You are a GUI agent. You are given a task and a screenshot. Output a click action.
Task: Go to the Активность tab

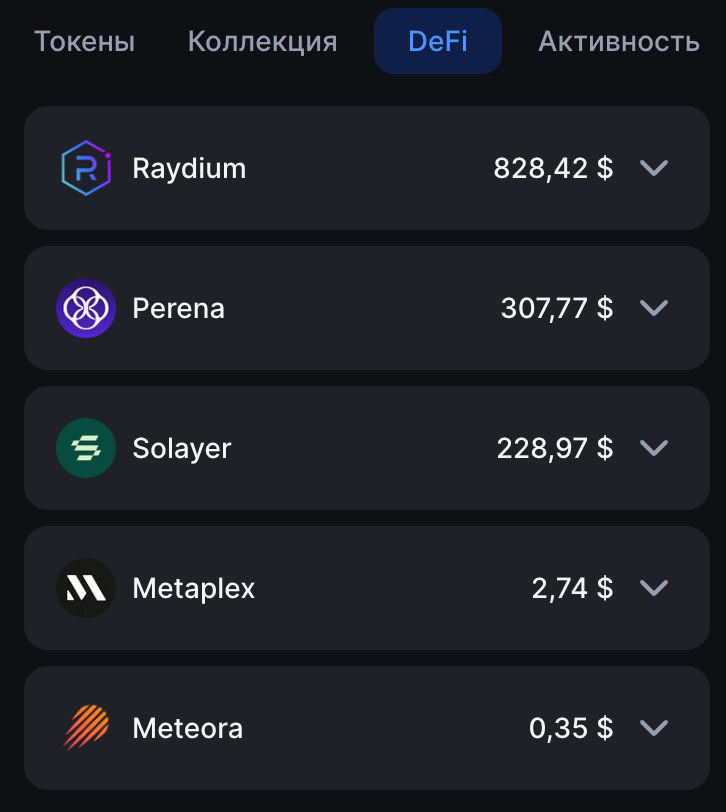[x=618, y=42]
